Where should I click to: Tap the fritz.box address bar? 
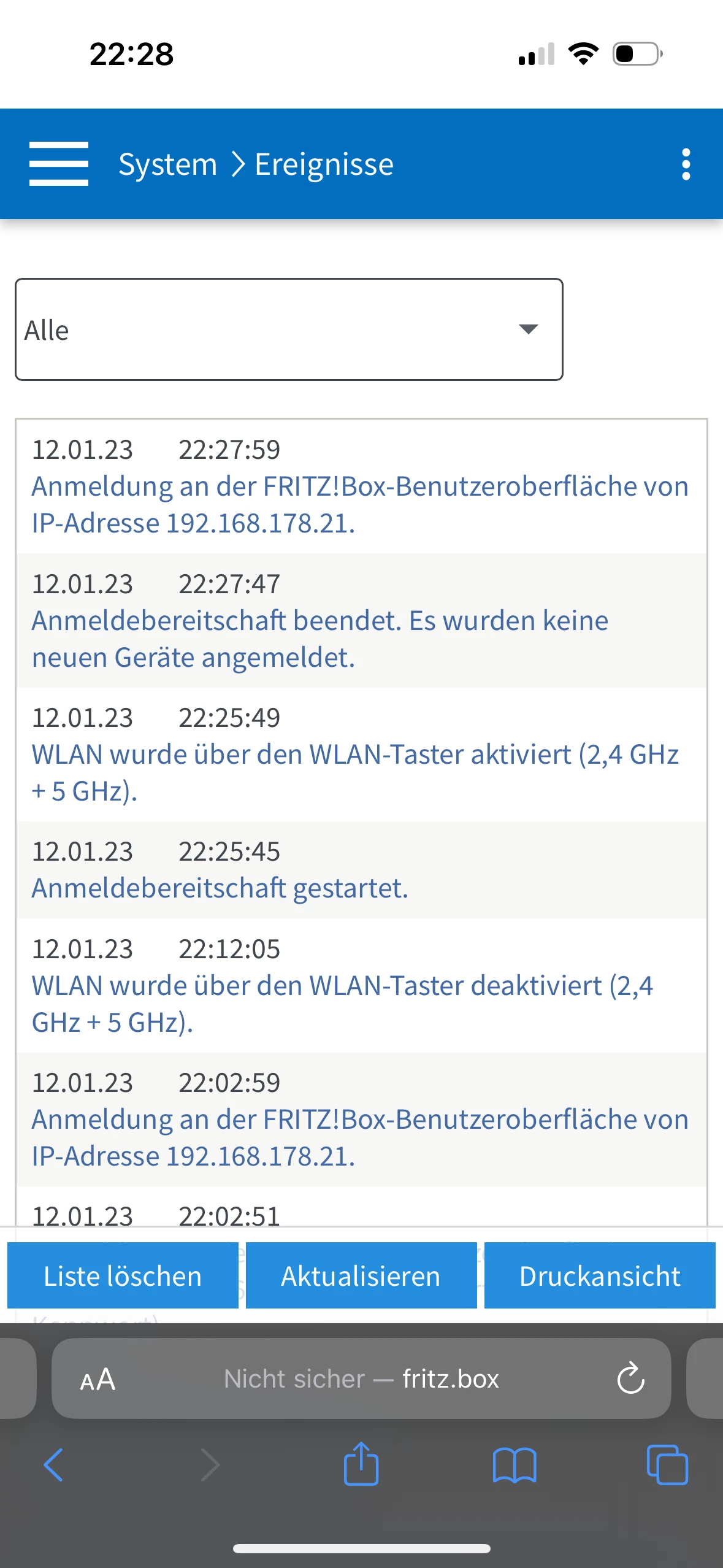[361, 1379]
